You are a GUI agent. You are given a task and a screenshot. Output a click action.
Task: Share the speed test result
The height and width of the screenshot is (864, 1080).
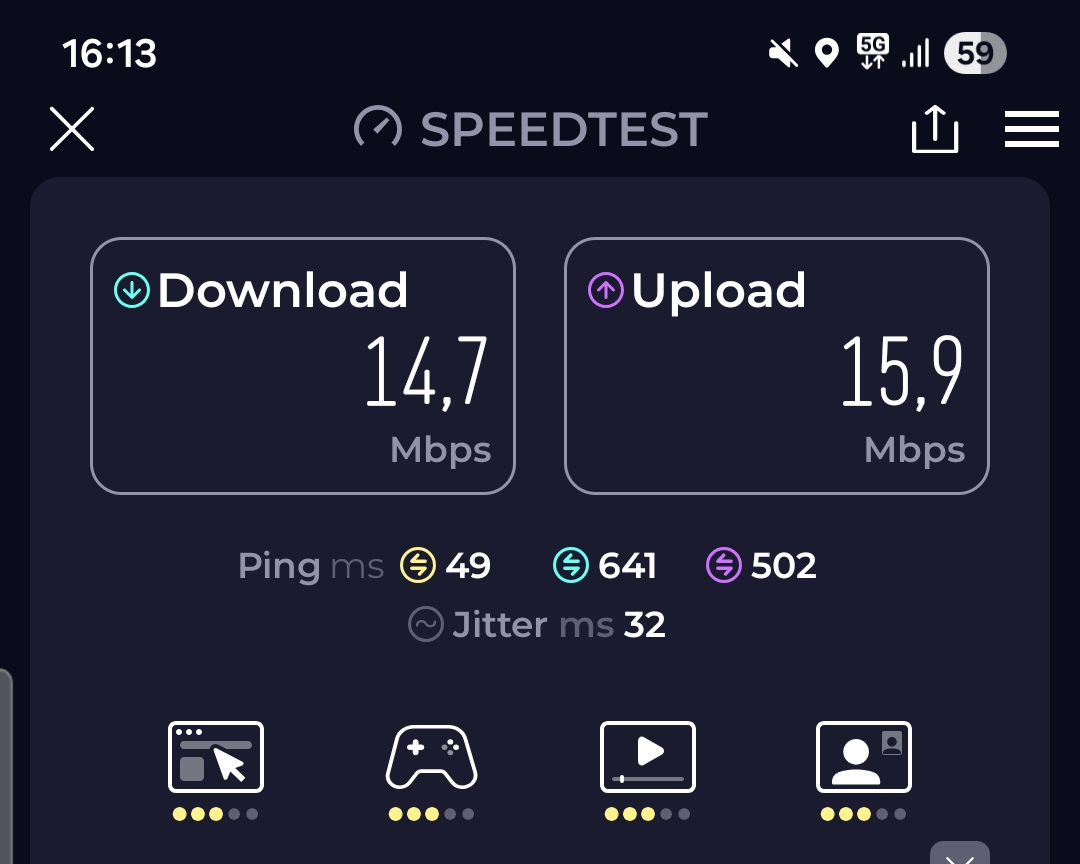tap(935, 129)
